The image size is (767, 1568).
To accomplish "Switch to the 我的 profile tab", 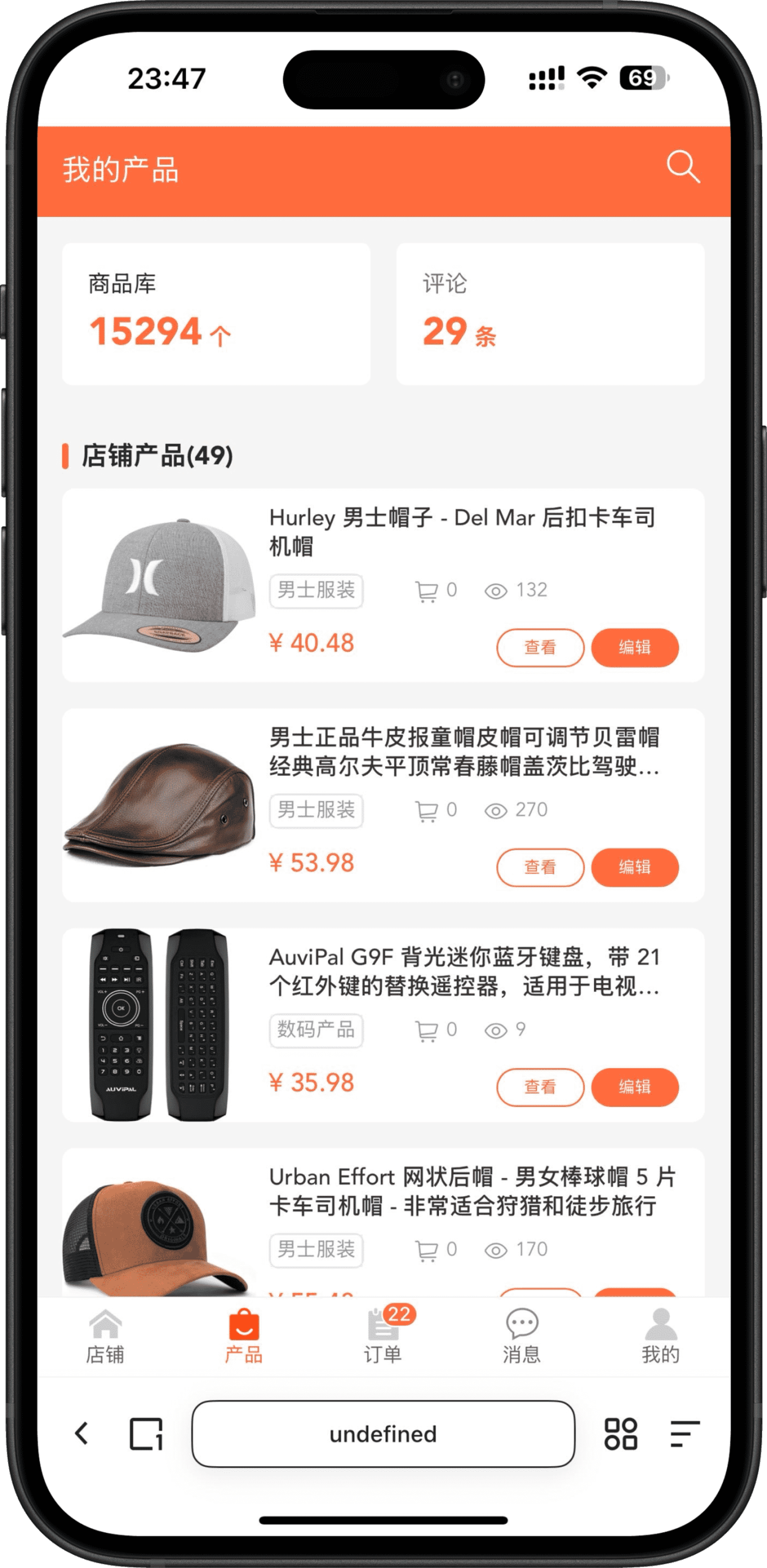I will tap(660, 1338).
